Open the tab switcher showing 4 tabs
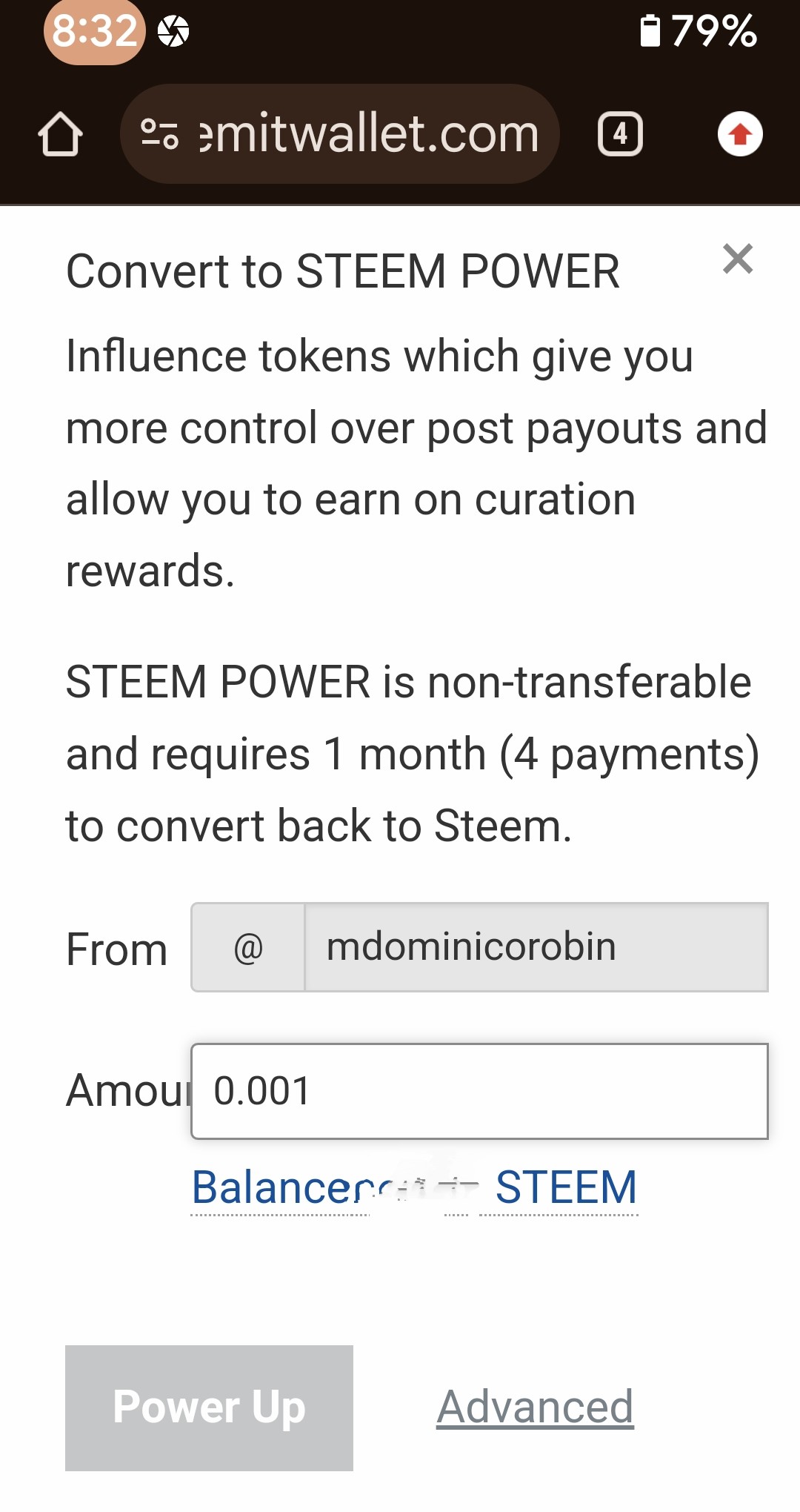 point(620,134)
